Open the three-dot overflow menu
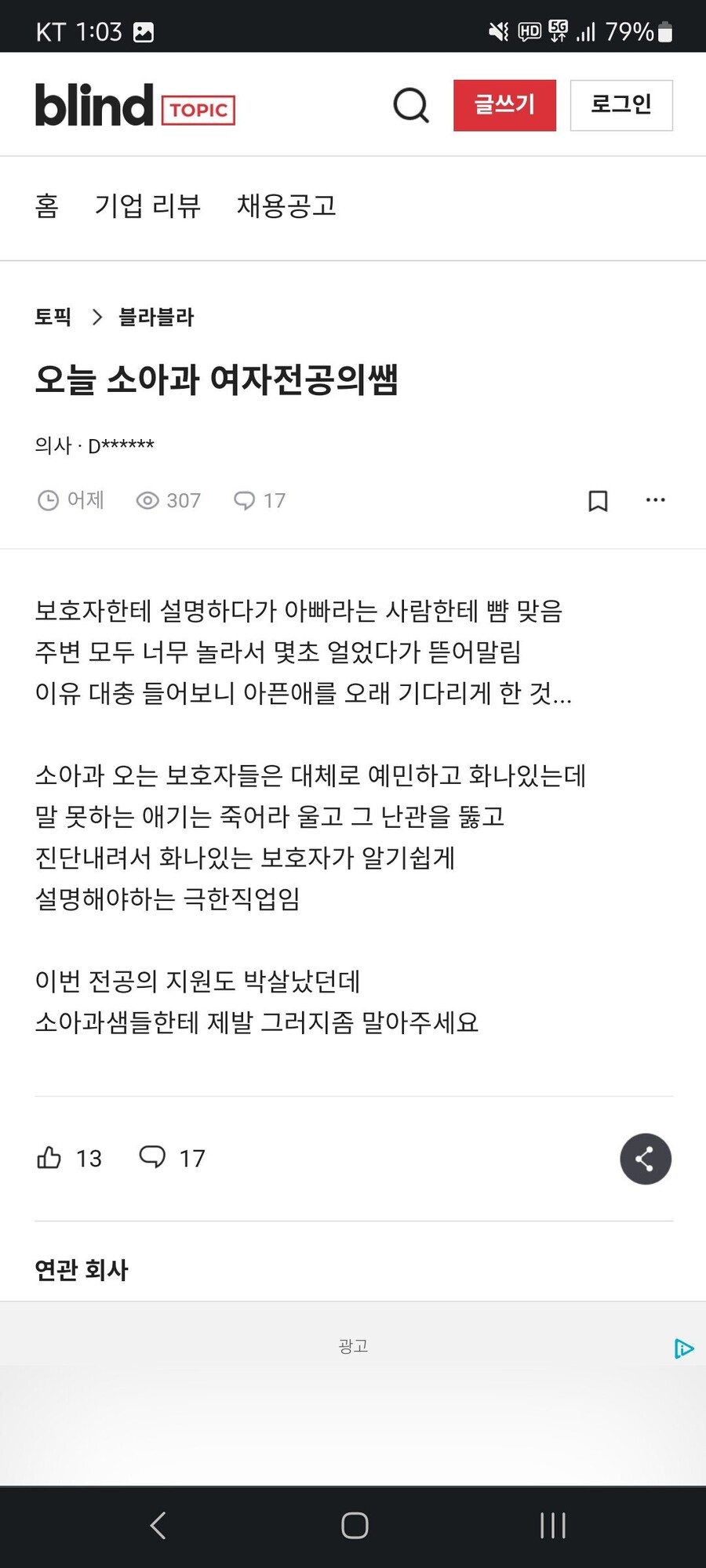Viewport: 706px width, 1568px height. coord(655,499)
